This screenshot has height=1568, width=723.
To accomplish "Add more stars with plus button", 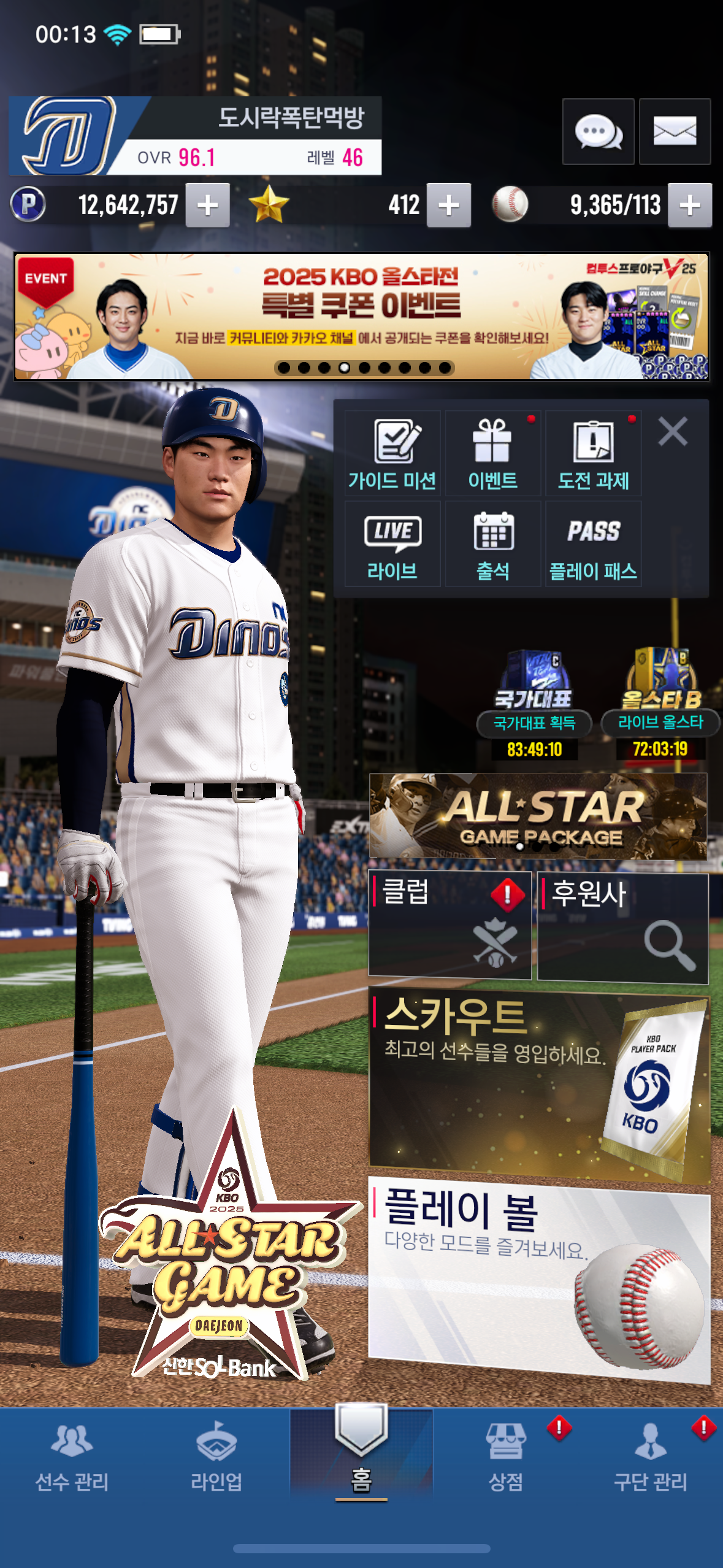I will 449,206.
